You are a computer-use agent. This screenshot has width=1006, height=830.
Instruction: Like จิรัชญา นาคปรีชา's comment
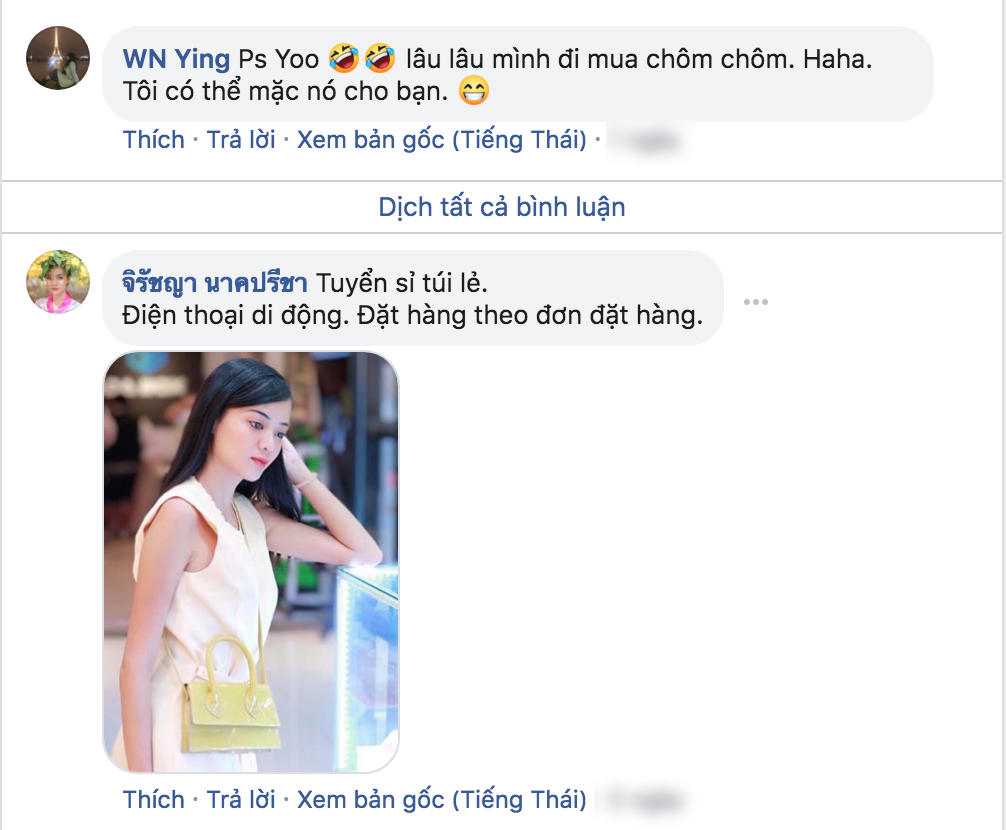[x=154, y=799]
